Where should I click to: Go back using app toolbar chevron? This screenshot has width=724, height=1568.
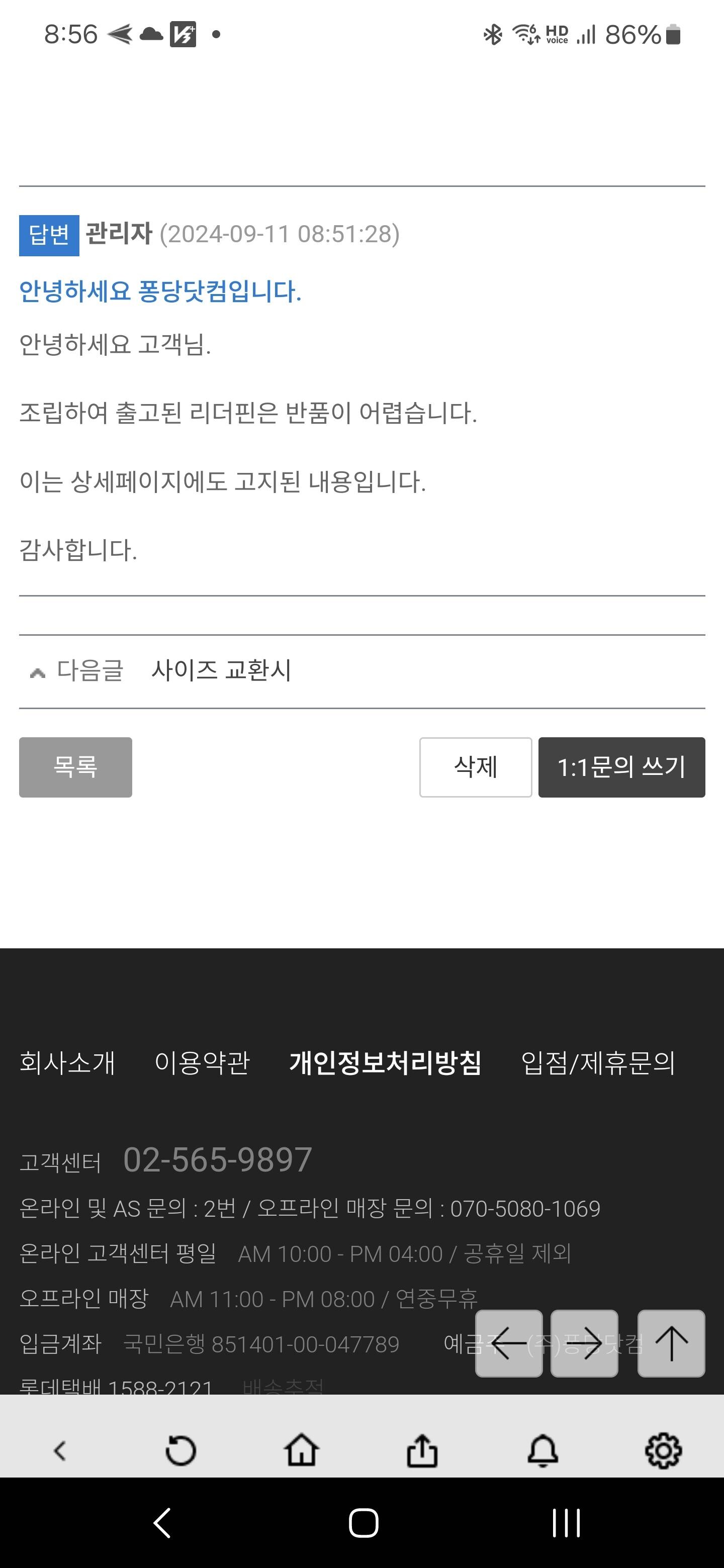click(x=60, y=1451)
